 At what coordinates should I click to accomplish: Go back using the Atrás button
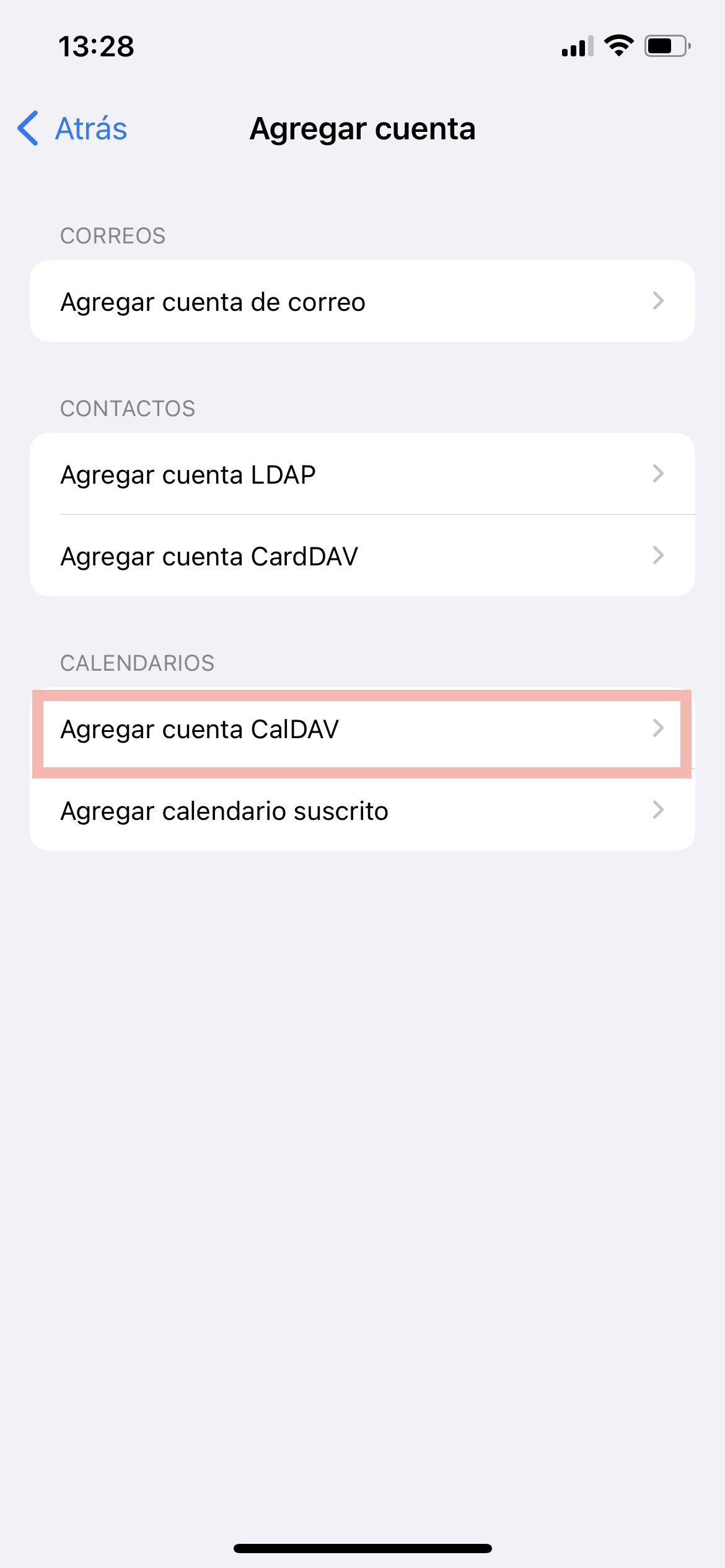[x=73, y=129]
